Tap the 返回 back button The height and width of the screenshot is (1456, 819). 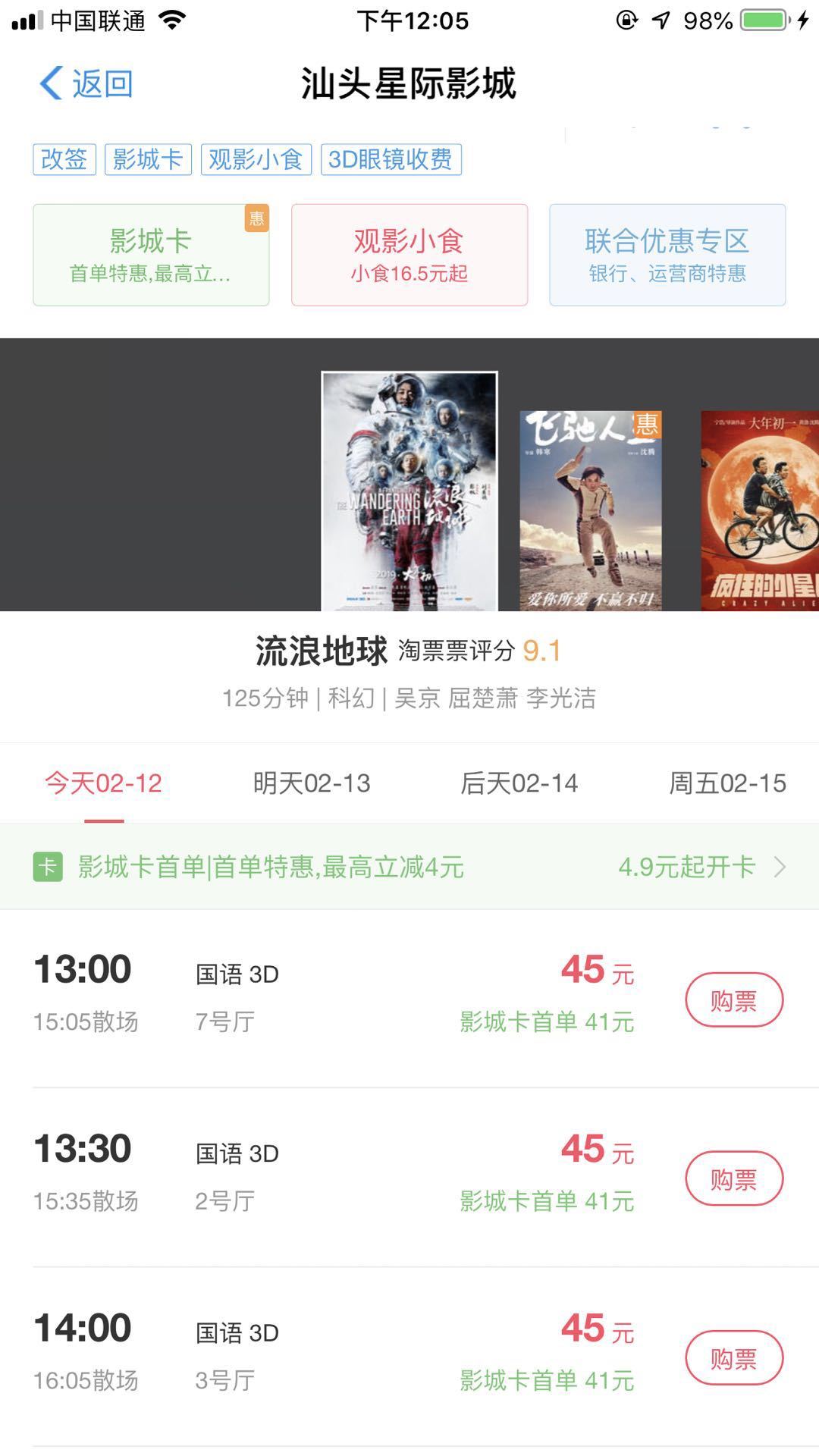click(86, 83)
